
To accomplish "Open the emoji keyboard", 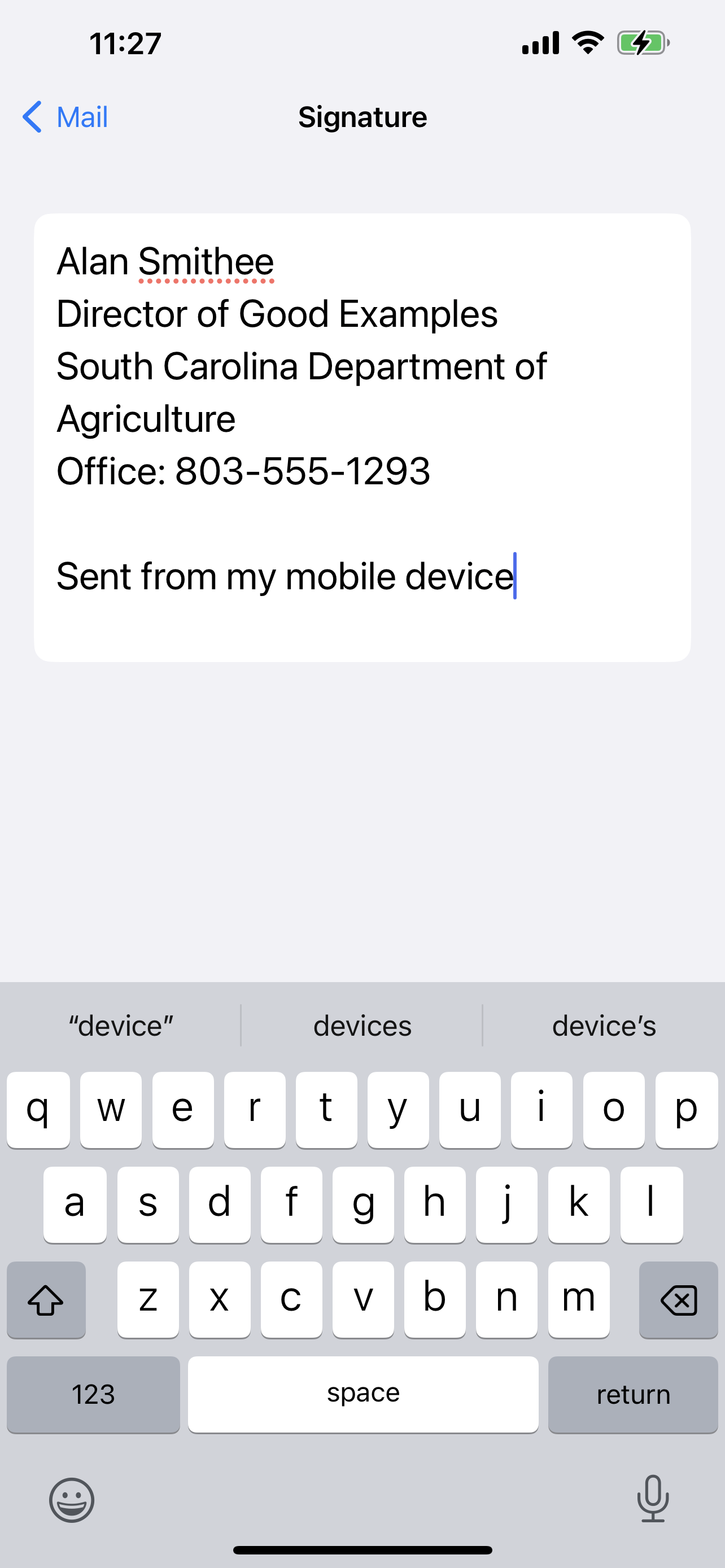I will (72, 1500).
